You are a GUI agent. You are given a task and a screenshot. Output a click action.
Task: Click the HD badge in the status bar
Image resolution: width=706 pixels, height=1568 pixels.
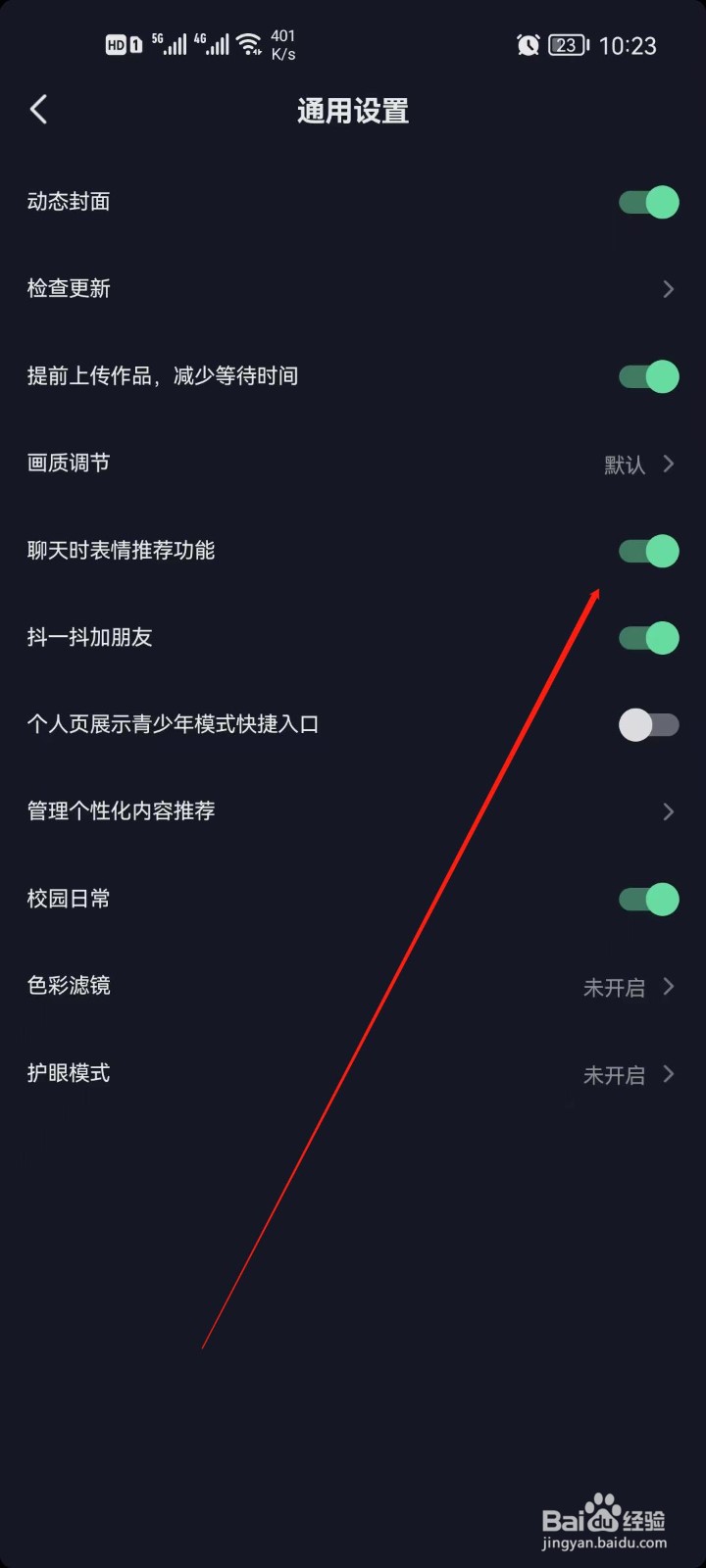point(116,45)
